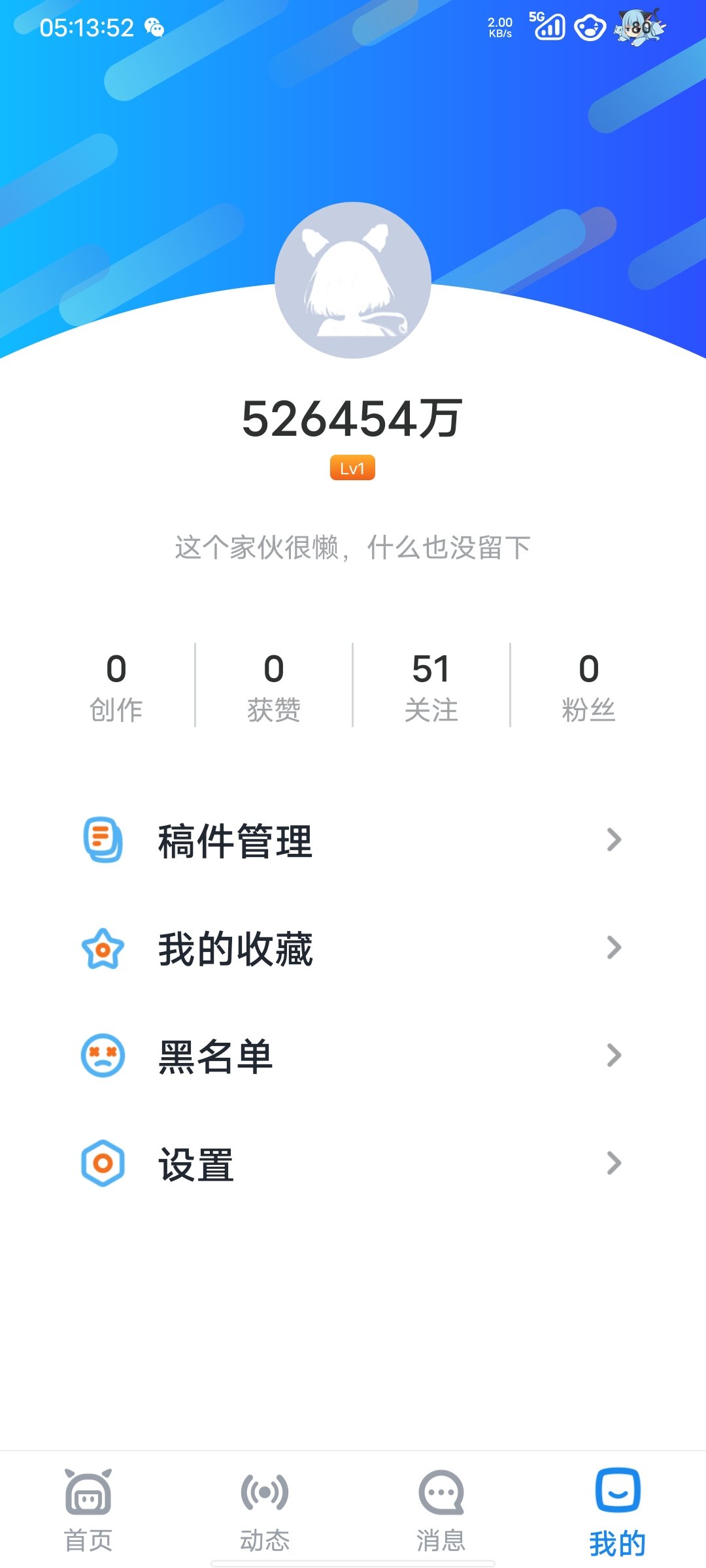The image size is (706, 1568).
Task: Open 稿件管理 submissions manager
Action: pos(352,840)
